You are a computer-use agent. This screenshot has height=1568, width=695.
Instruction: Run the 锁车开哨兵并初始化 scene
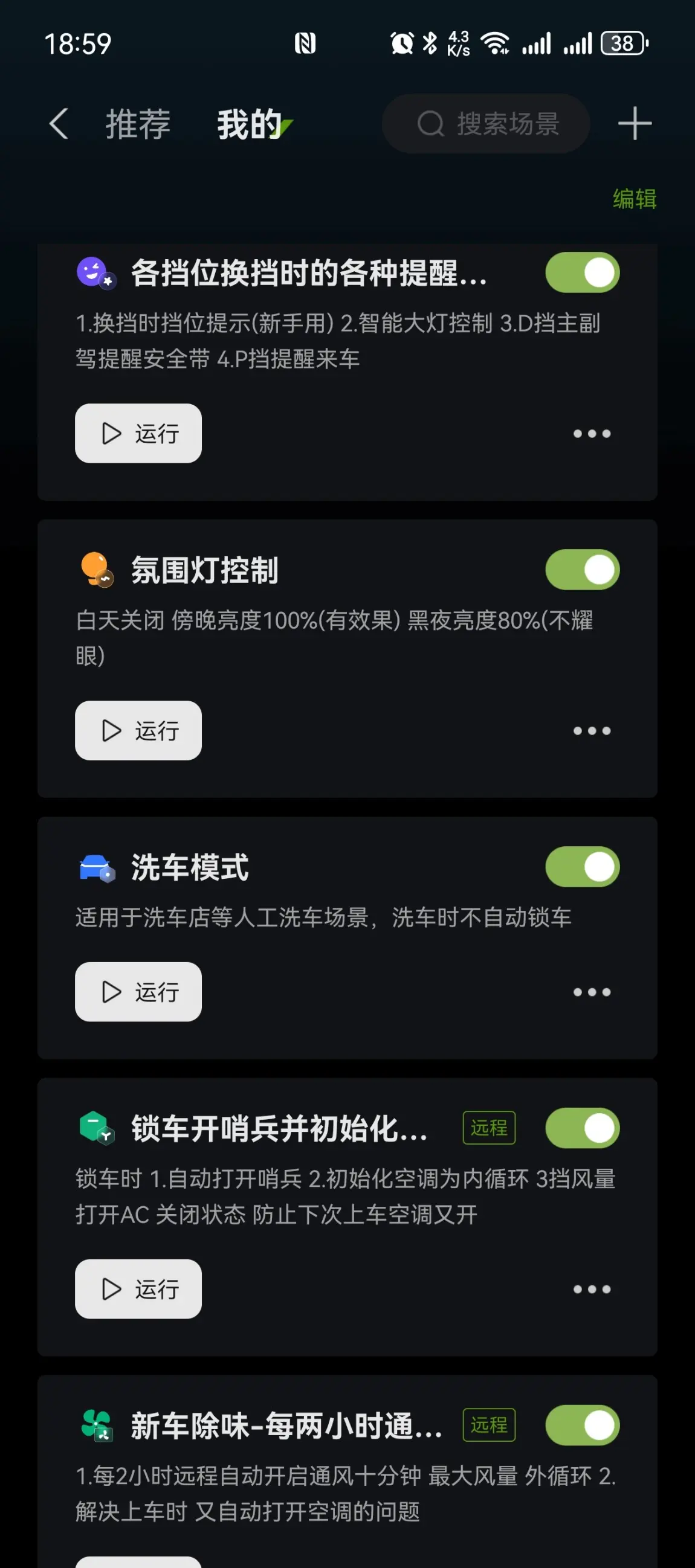[x=138, y=1288]
